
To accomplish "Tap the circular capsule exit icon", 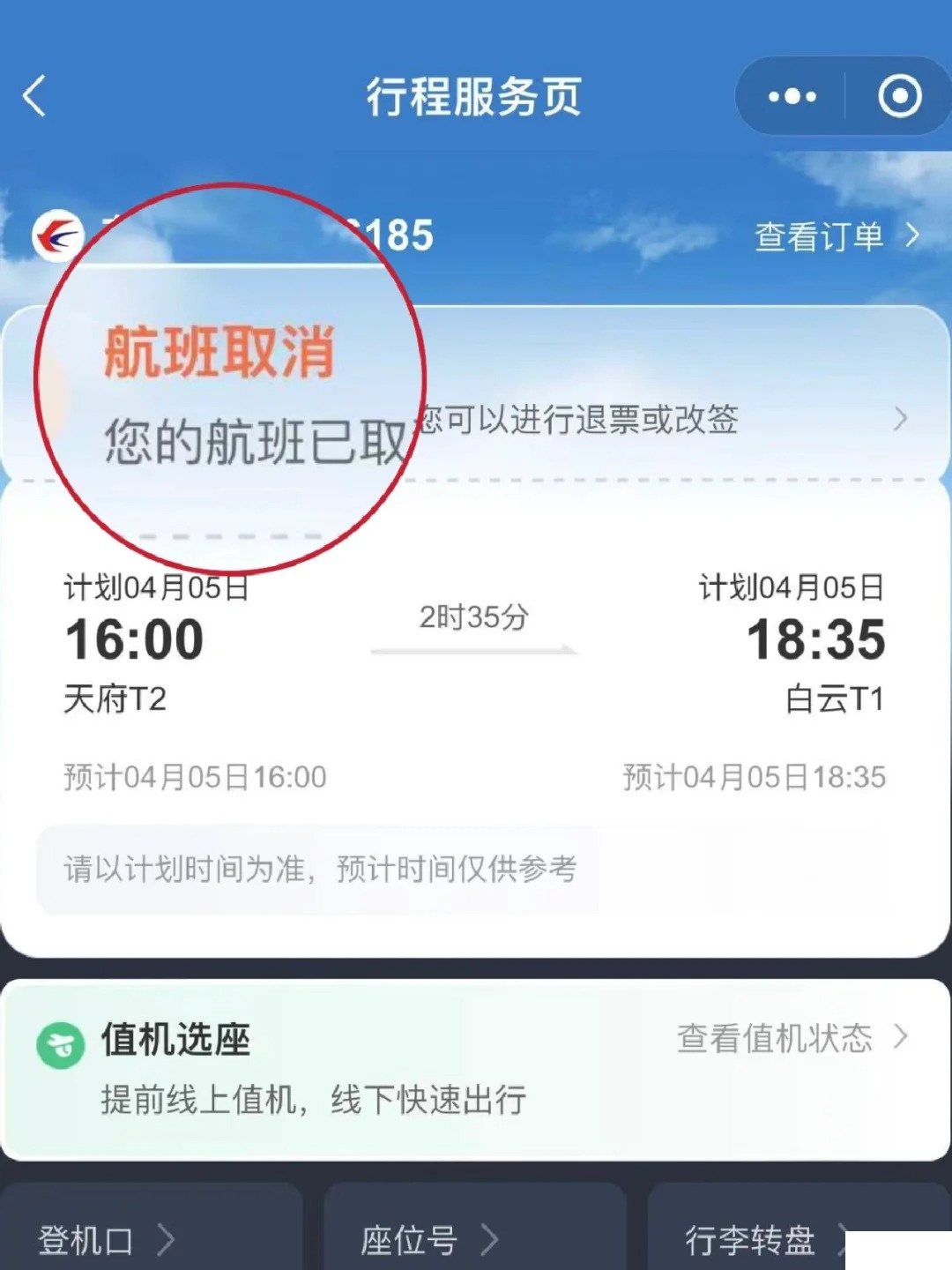I will (x=899, y=97).
